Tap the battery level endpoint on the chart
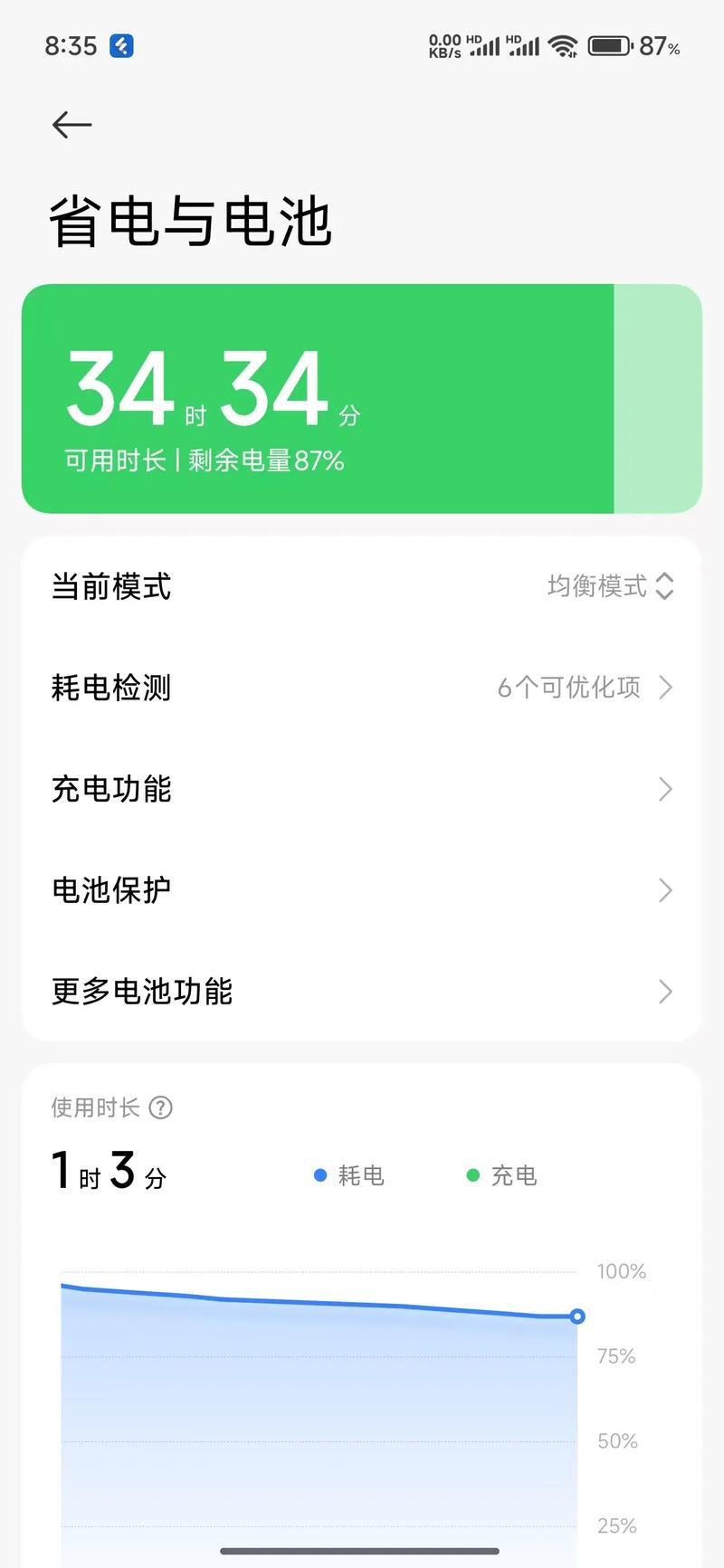The image size is (724, 1568). click(577, 1317)
